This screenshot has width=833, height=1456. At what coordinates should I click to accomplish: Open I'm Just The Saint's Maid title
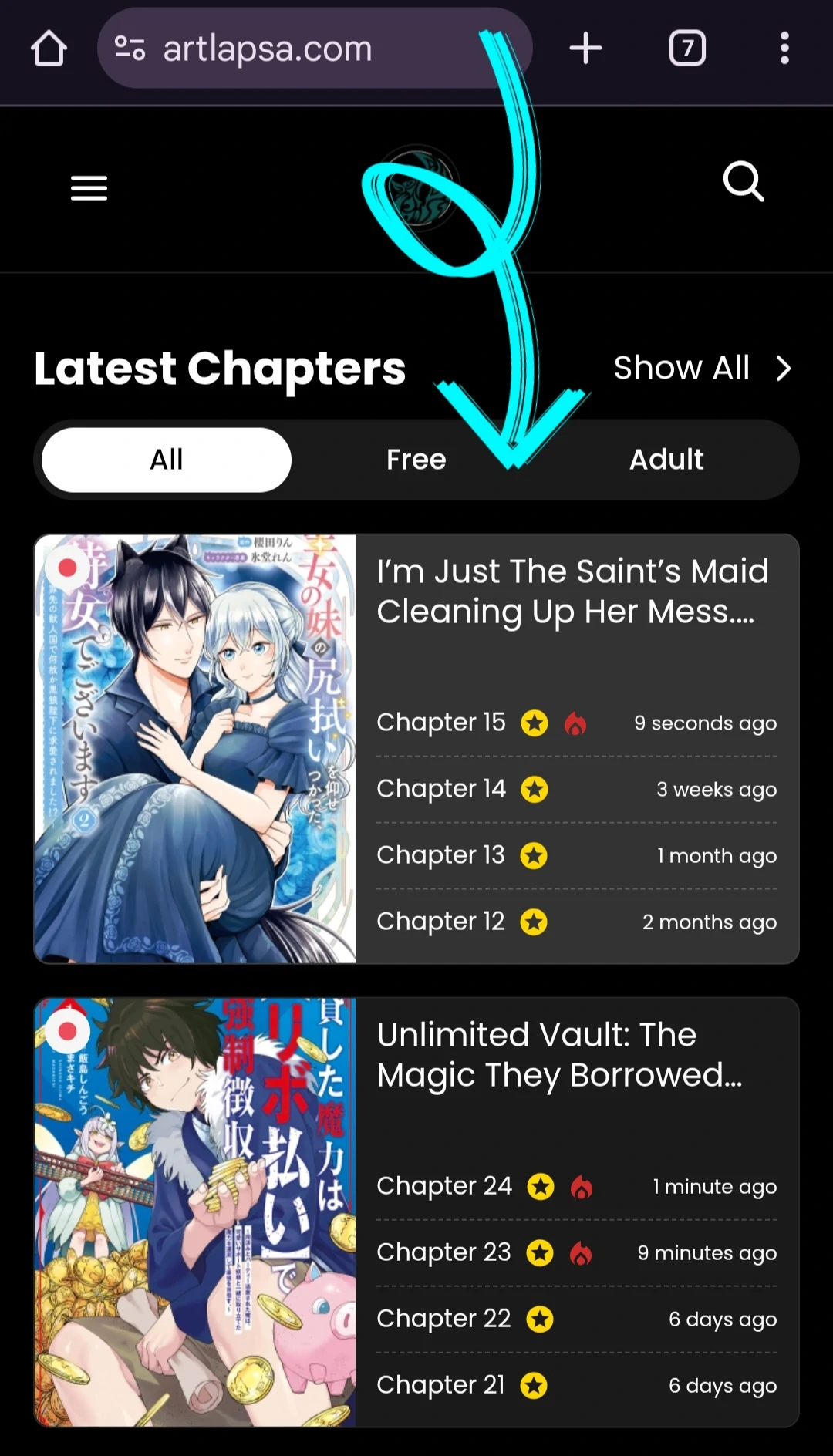tap(572, 591)
